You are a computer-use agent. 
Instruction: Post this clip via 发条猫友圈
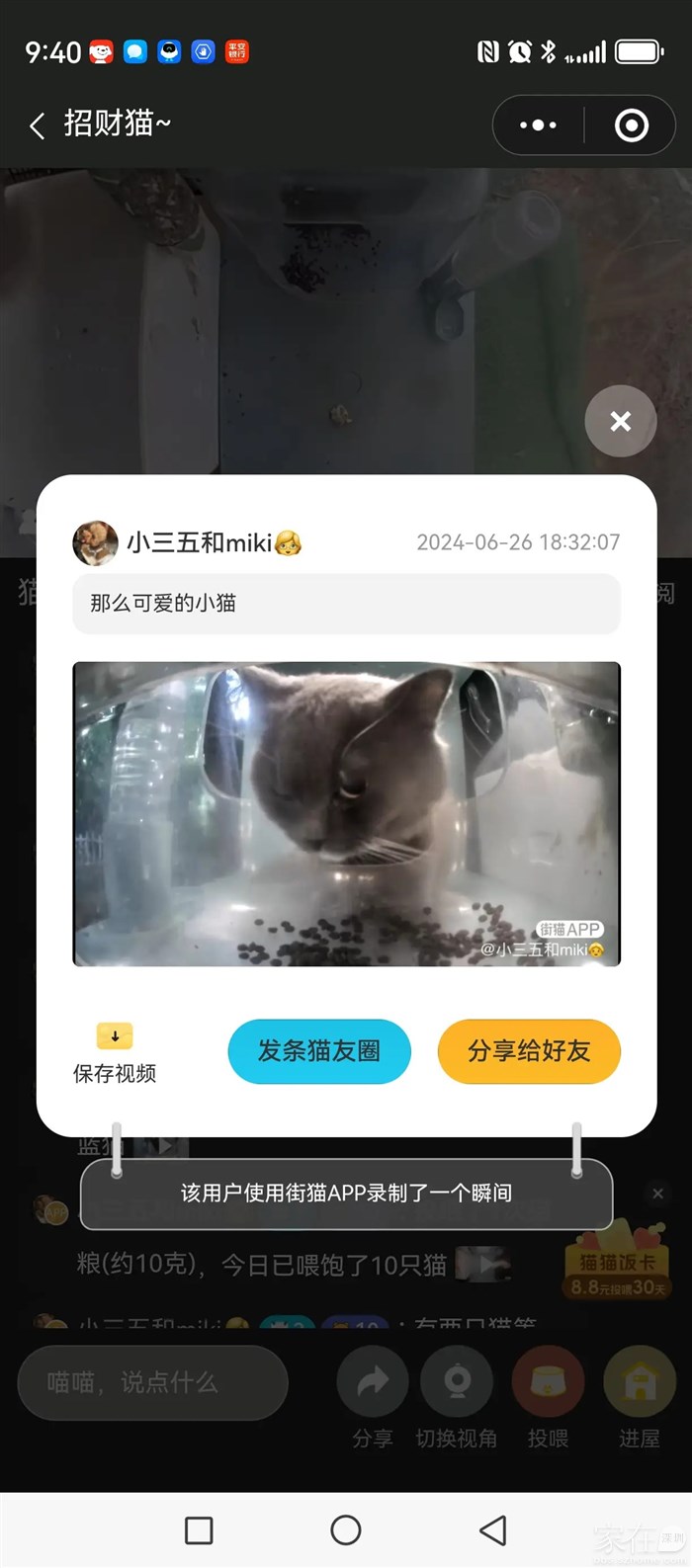[x=318, y=1051]
